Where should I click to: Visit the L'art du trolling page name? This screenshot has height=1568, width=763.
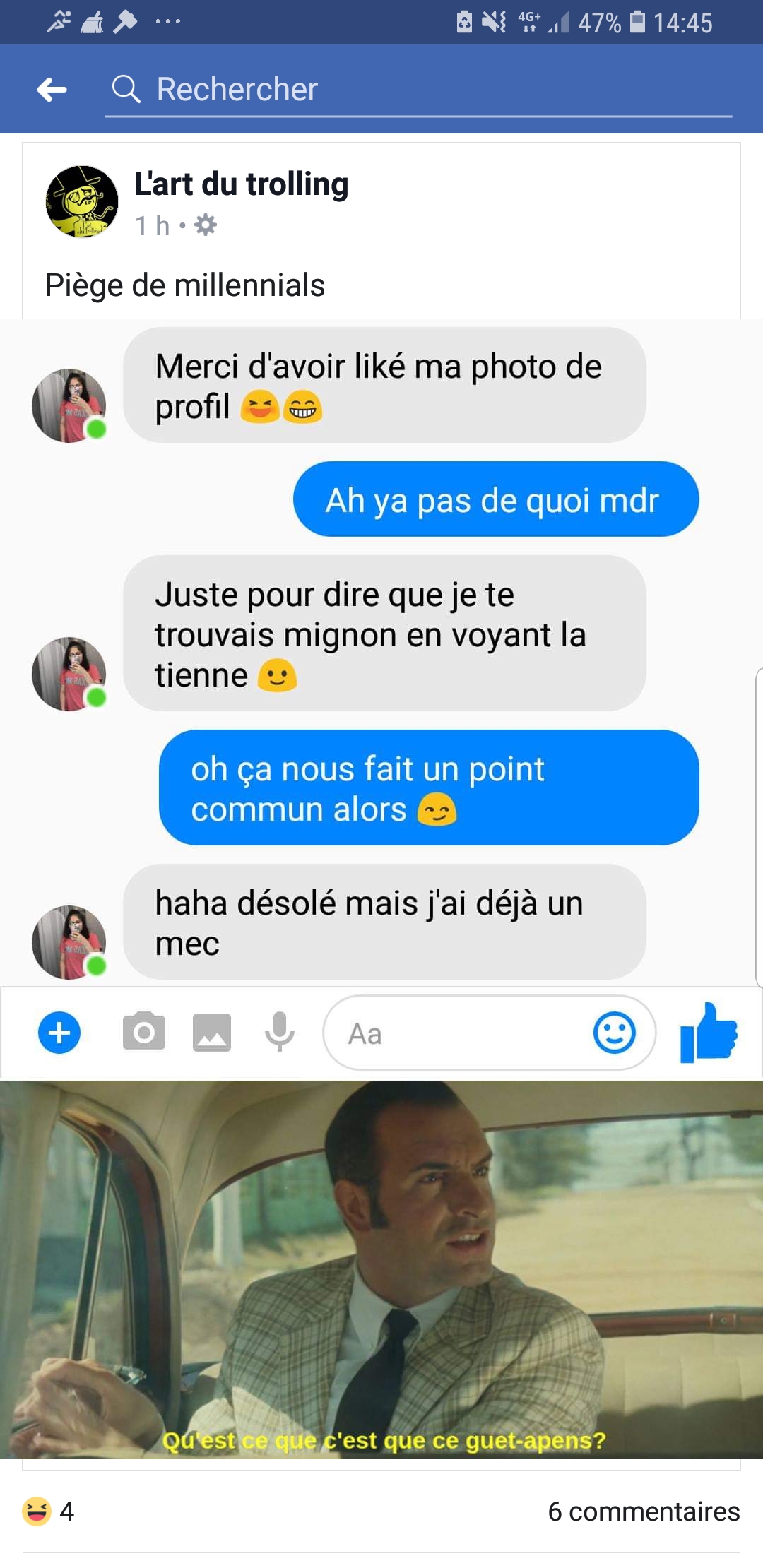pos(241,184)
